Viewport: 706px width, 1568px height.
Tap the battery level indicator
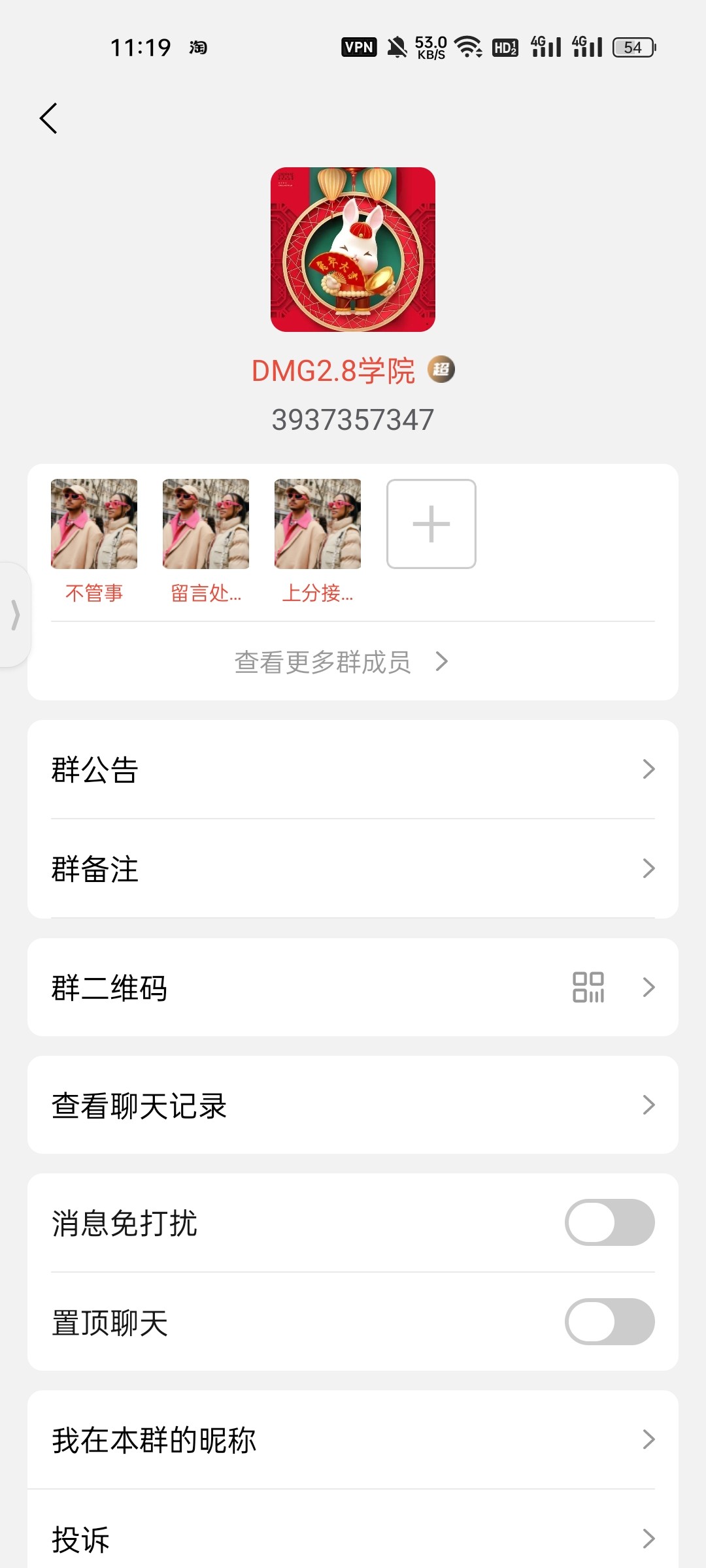point(631,48)
